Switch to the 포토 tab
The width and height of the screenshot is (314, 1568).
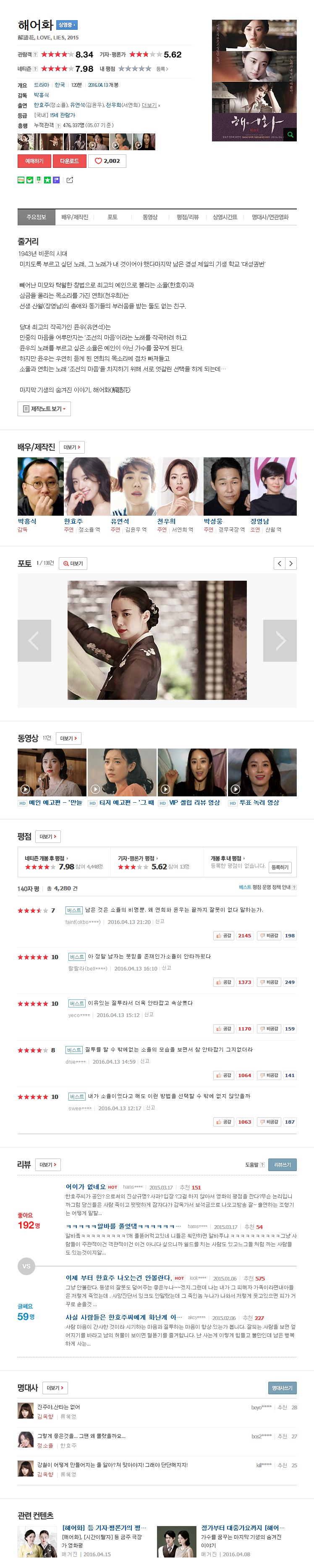point(112,217)
